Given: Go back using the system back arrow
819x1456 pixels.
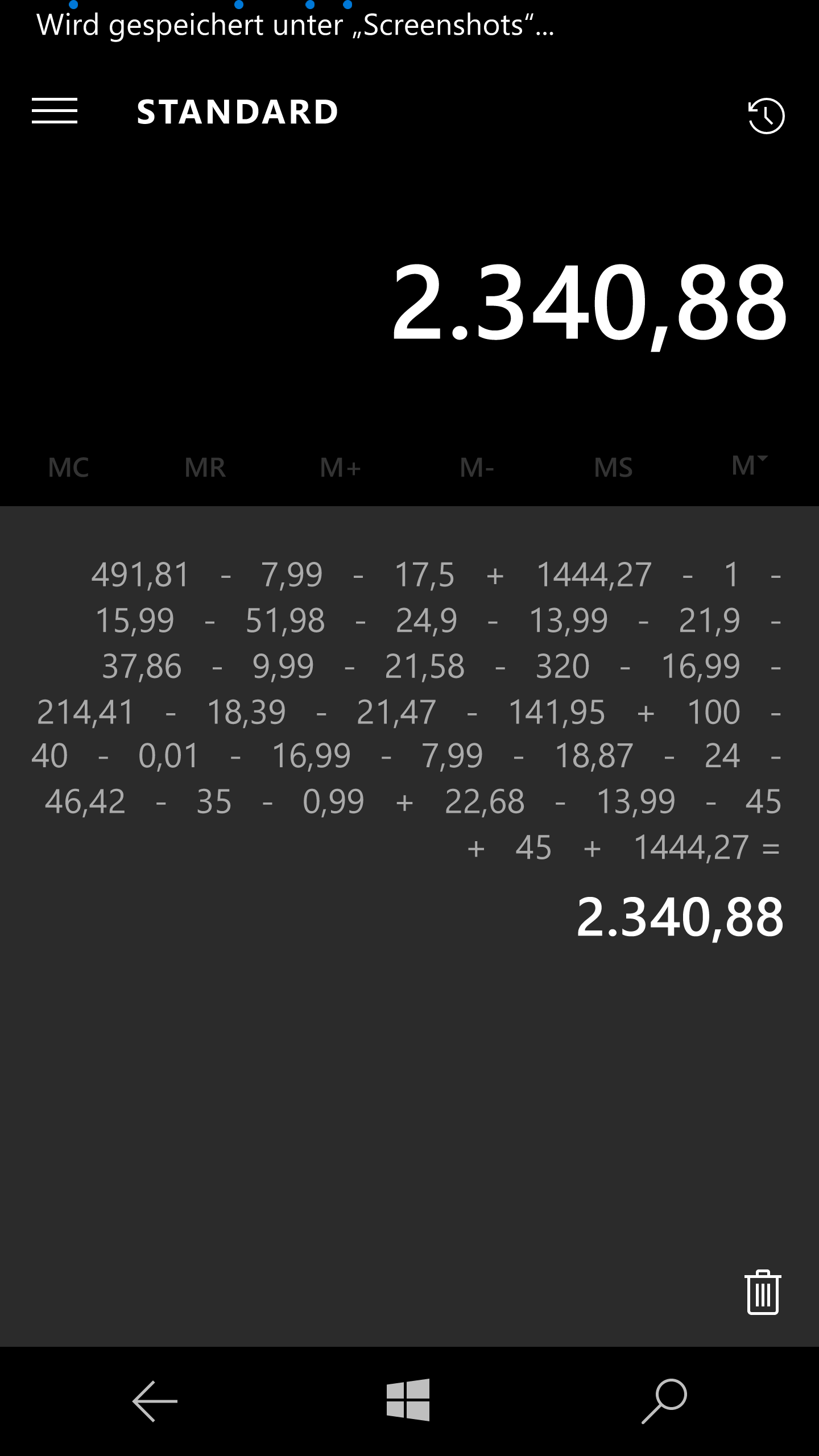Looking at the screenshot, I should pyautogui.click(x=155, y=1401).
